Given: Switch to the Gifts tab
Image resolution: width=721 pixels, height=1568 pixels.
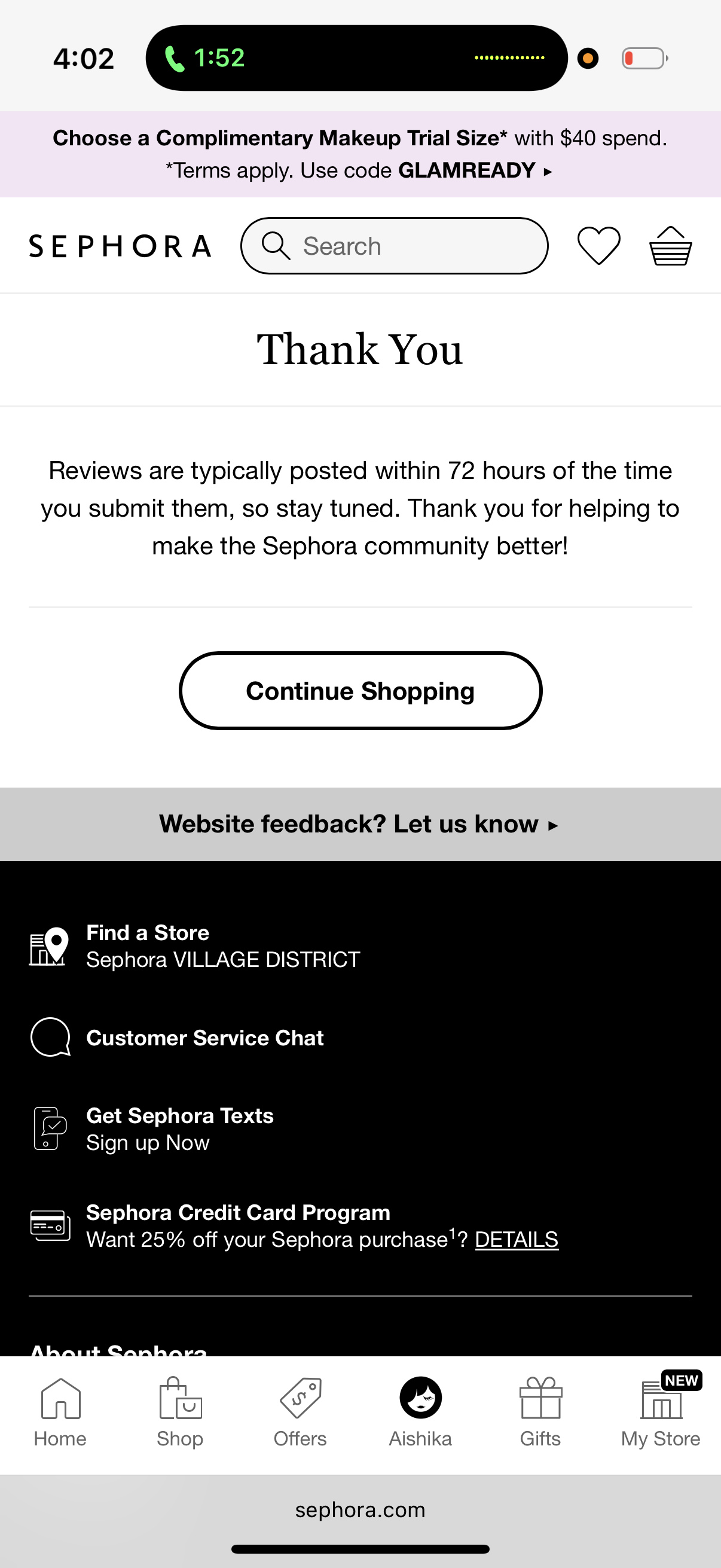Looking at the screenshot, I should (x=540, y=1412).
